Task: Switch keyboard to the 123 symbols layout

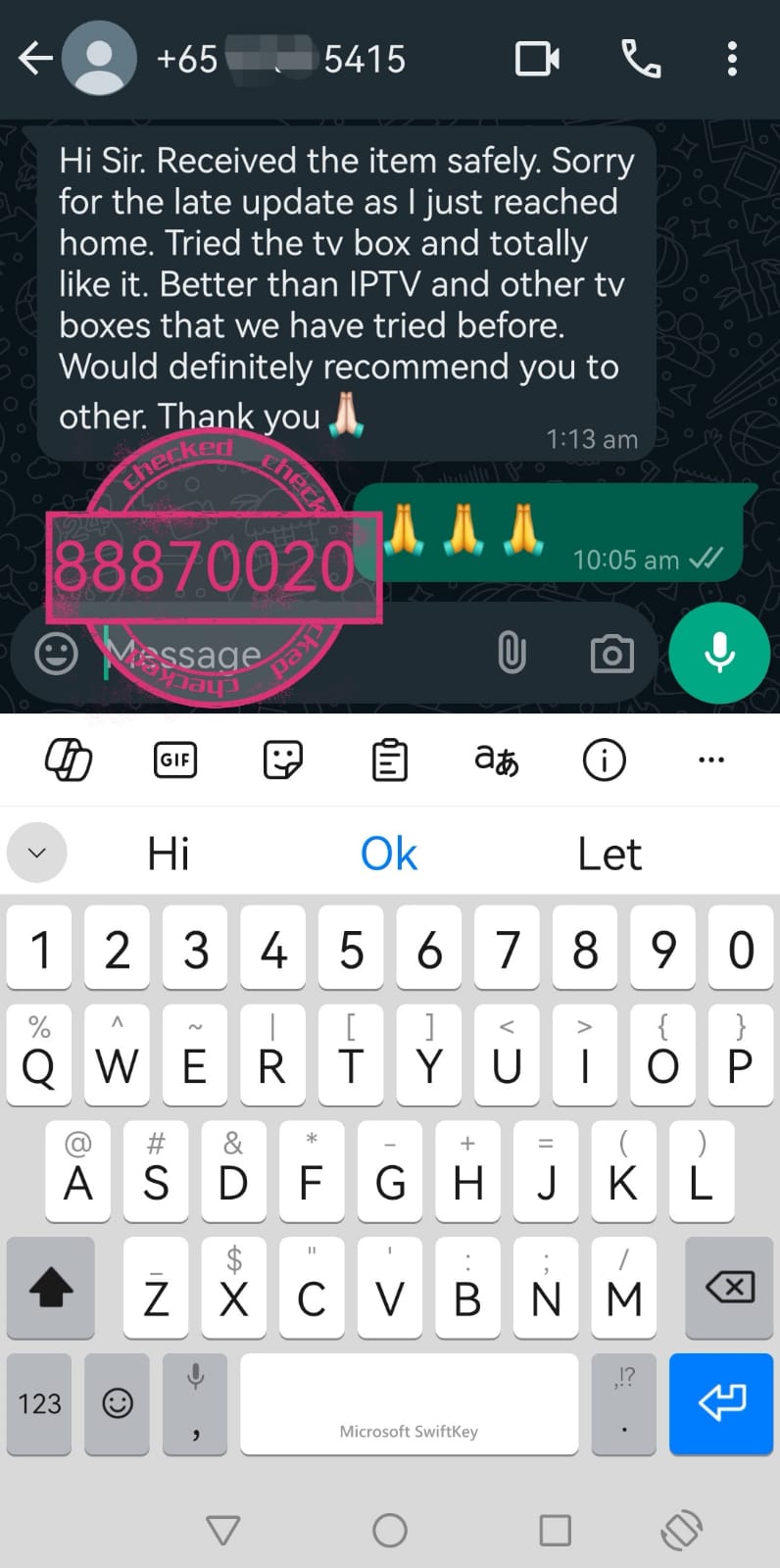Action: (39, 1403)
